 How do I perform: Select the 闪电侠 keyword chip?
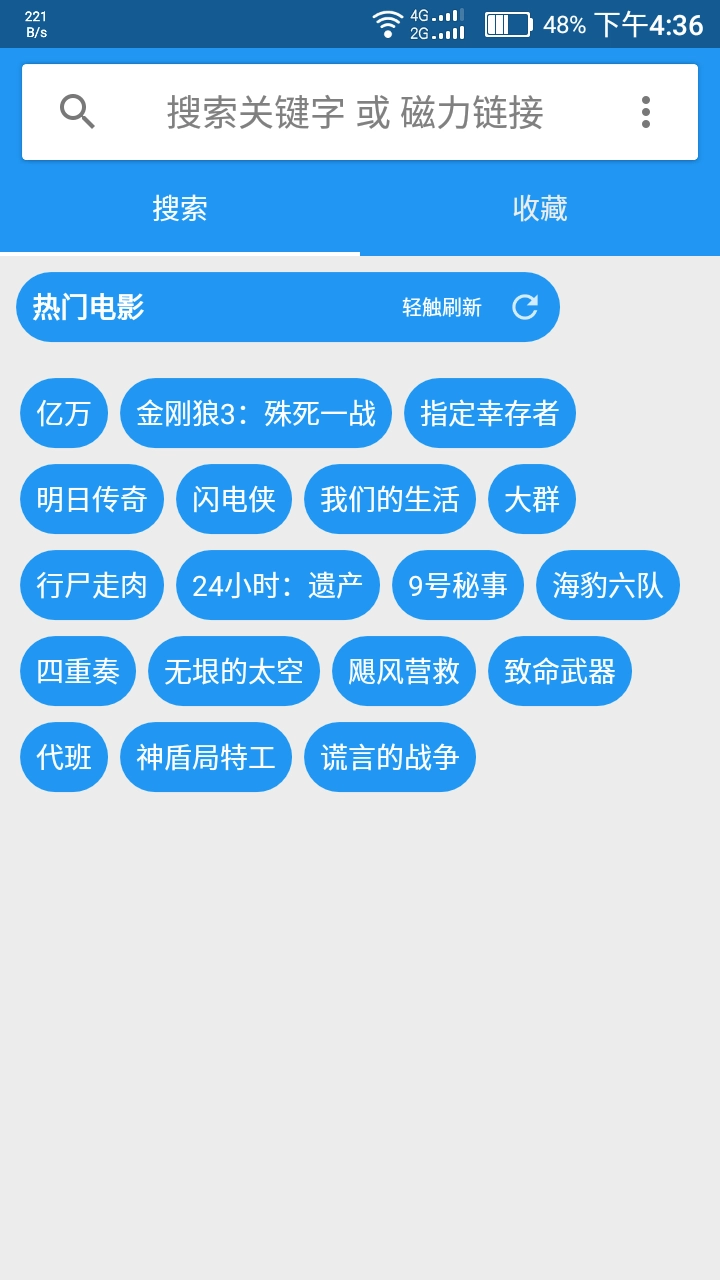tap(233, 499)
